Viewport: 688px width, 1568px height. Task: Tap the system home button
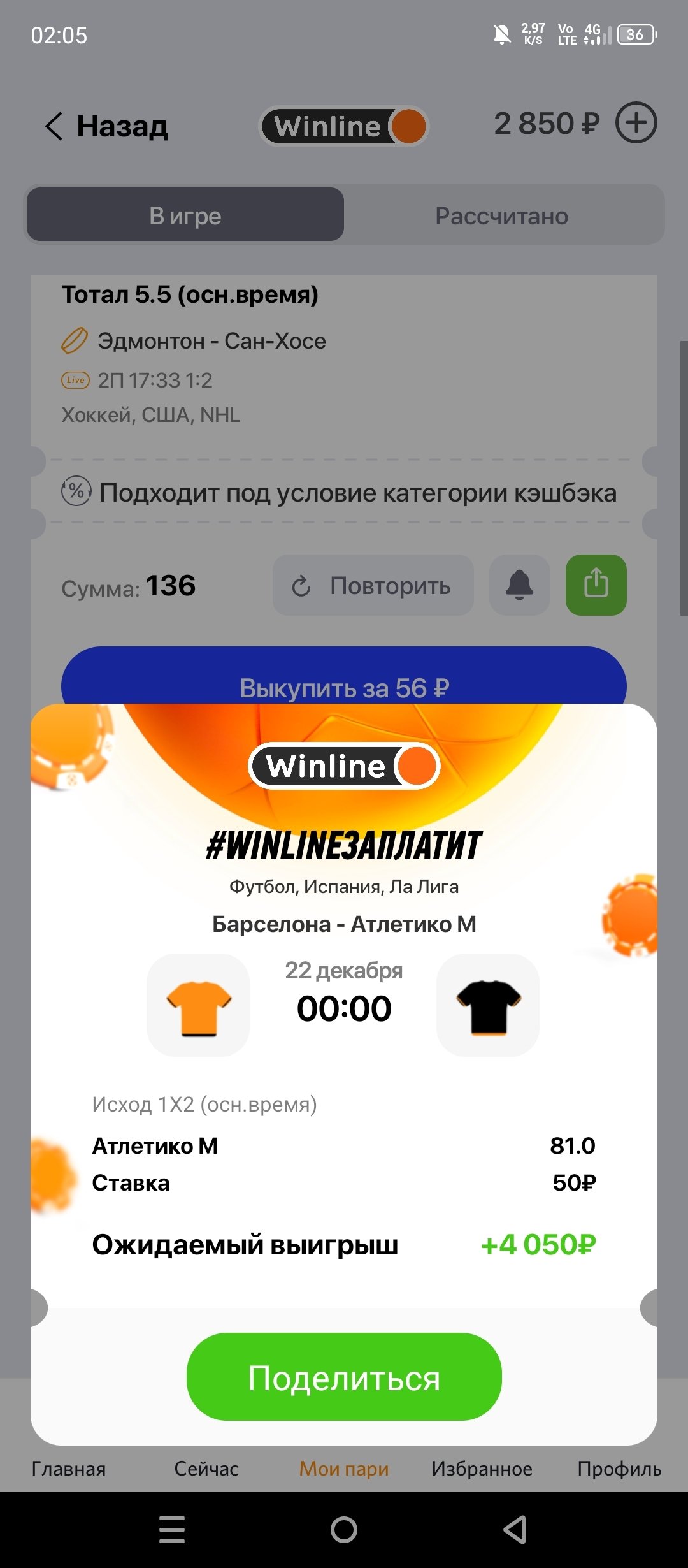344,1530
